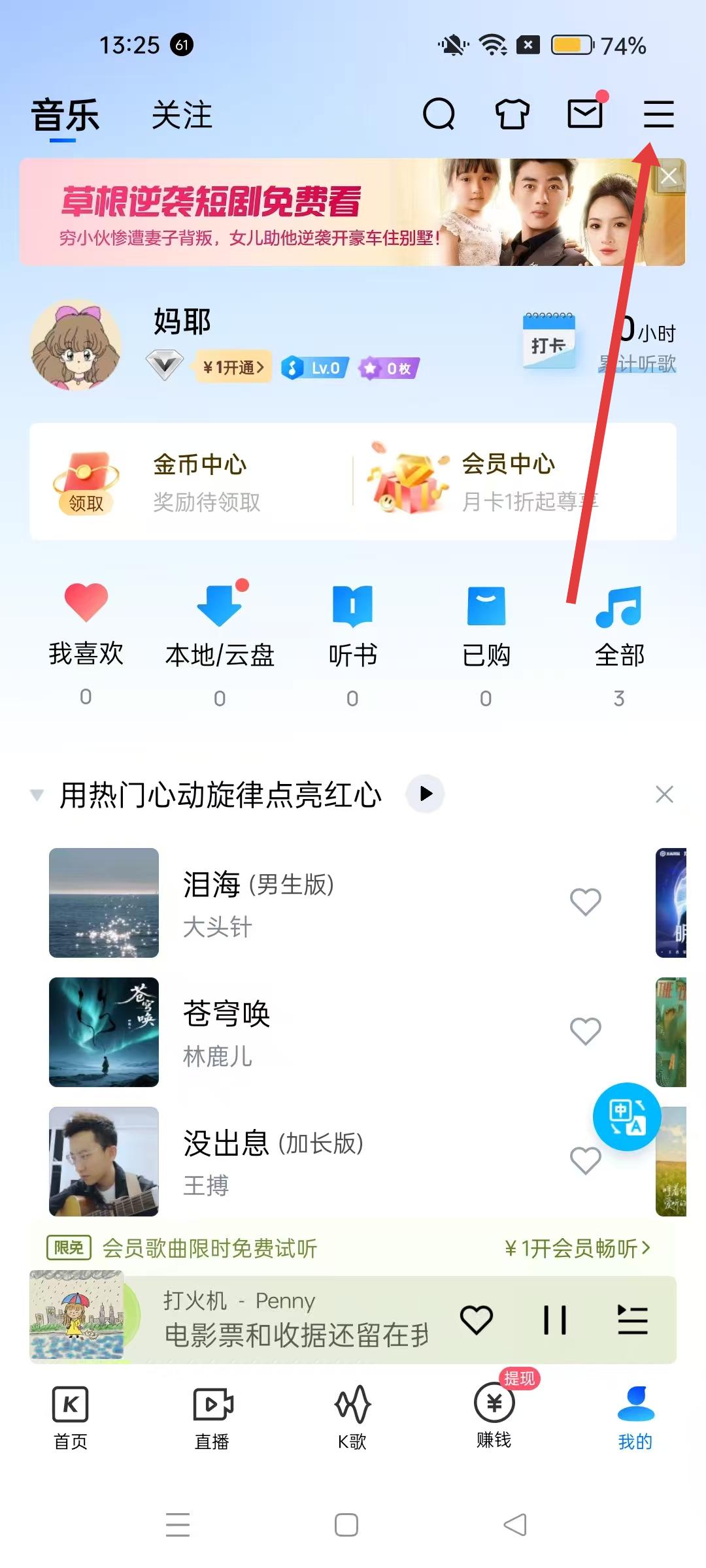706x1568 pixels.
Task: Open the play queue list icon
Action: tap(632, 1320)
